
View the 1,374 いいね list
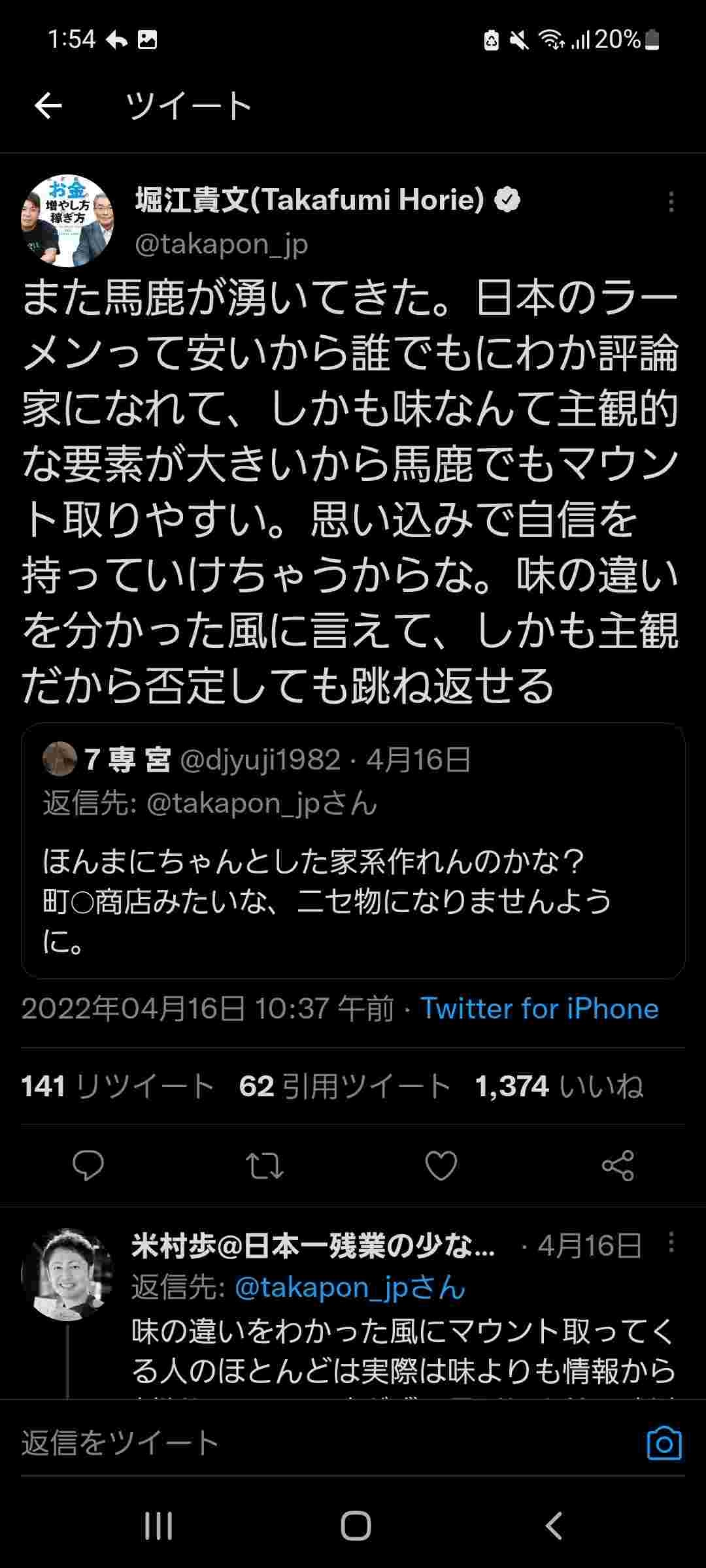coord(559,1086)
